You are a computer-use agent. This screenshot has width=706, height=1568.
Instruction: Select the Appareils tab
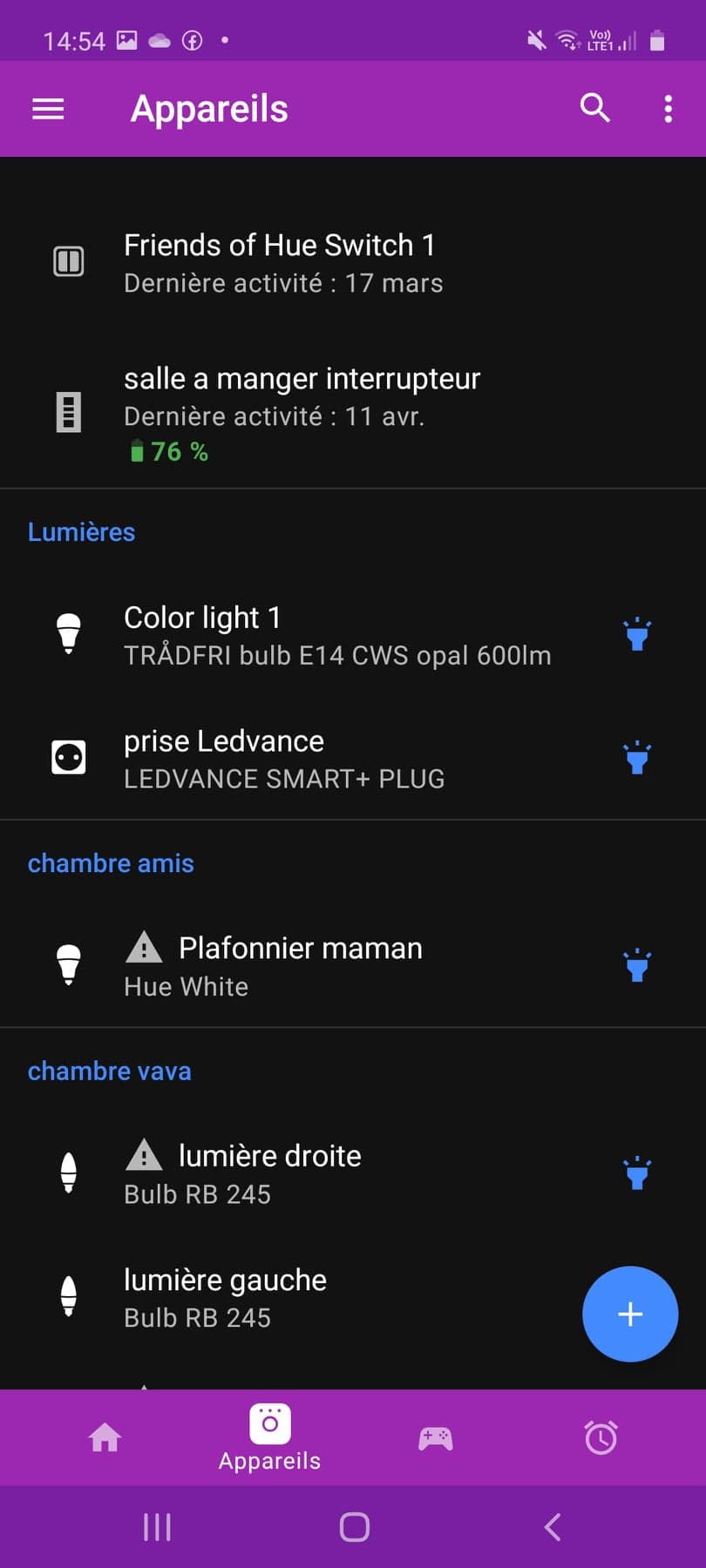coord(269,1438)
